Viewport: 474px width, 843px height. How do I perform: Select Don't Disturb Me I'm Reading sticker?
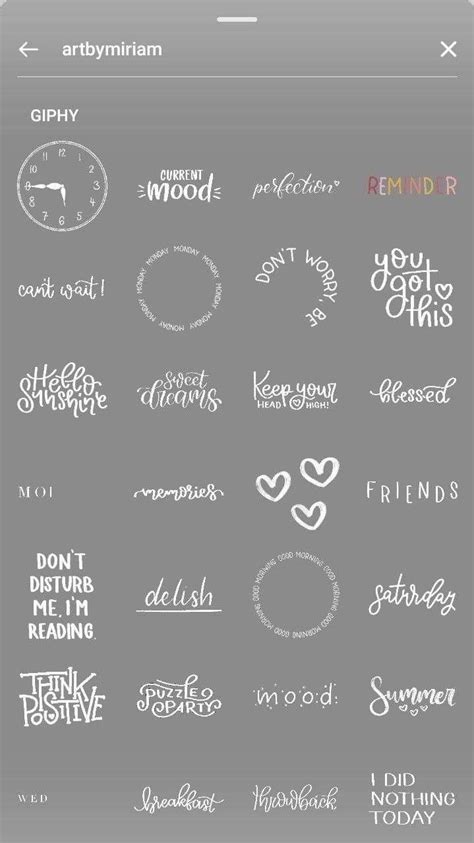[62, 596]
